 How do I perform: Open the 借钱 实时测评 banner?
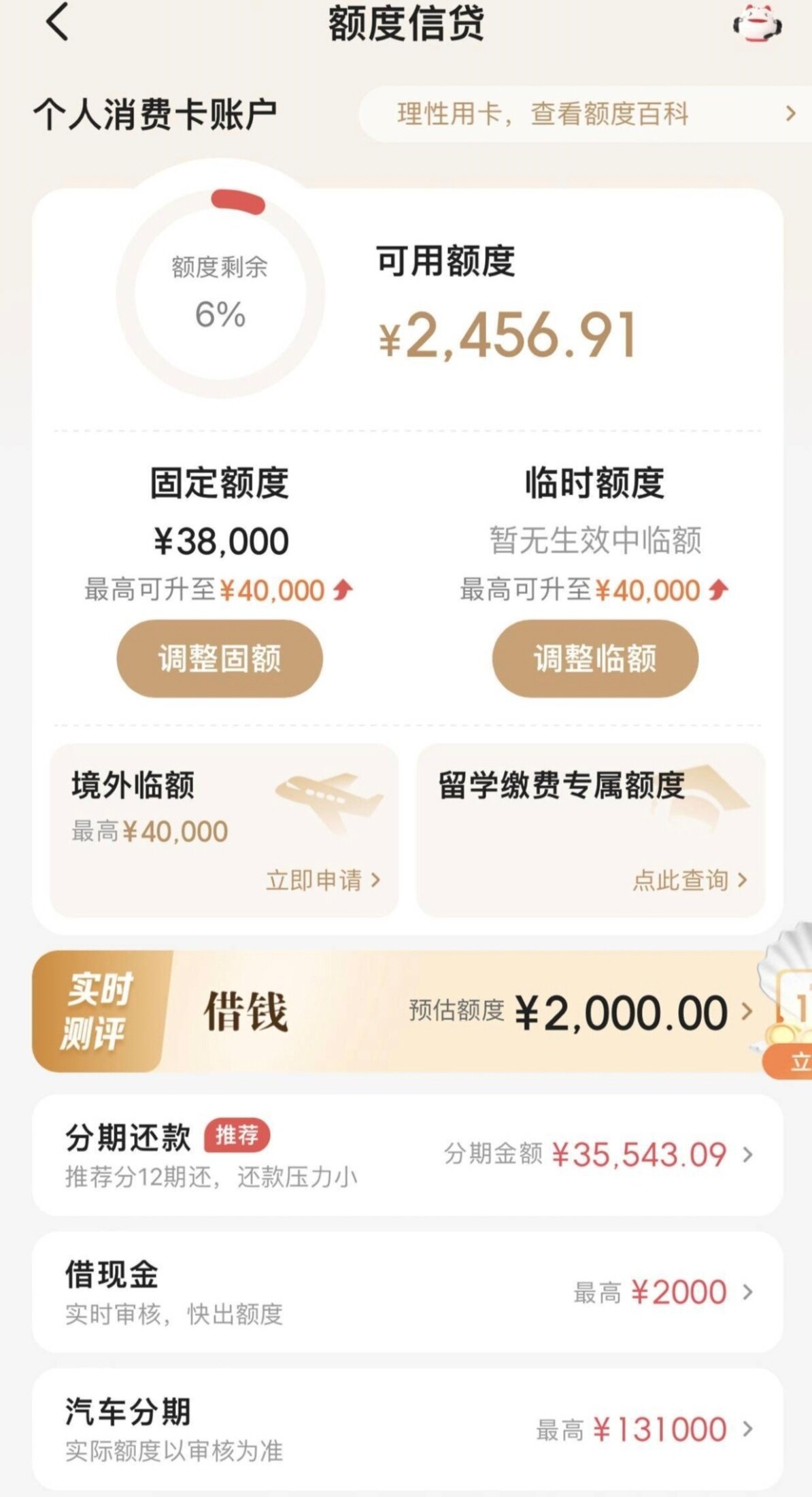(x=408, y=1012)
